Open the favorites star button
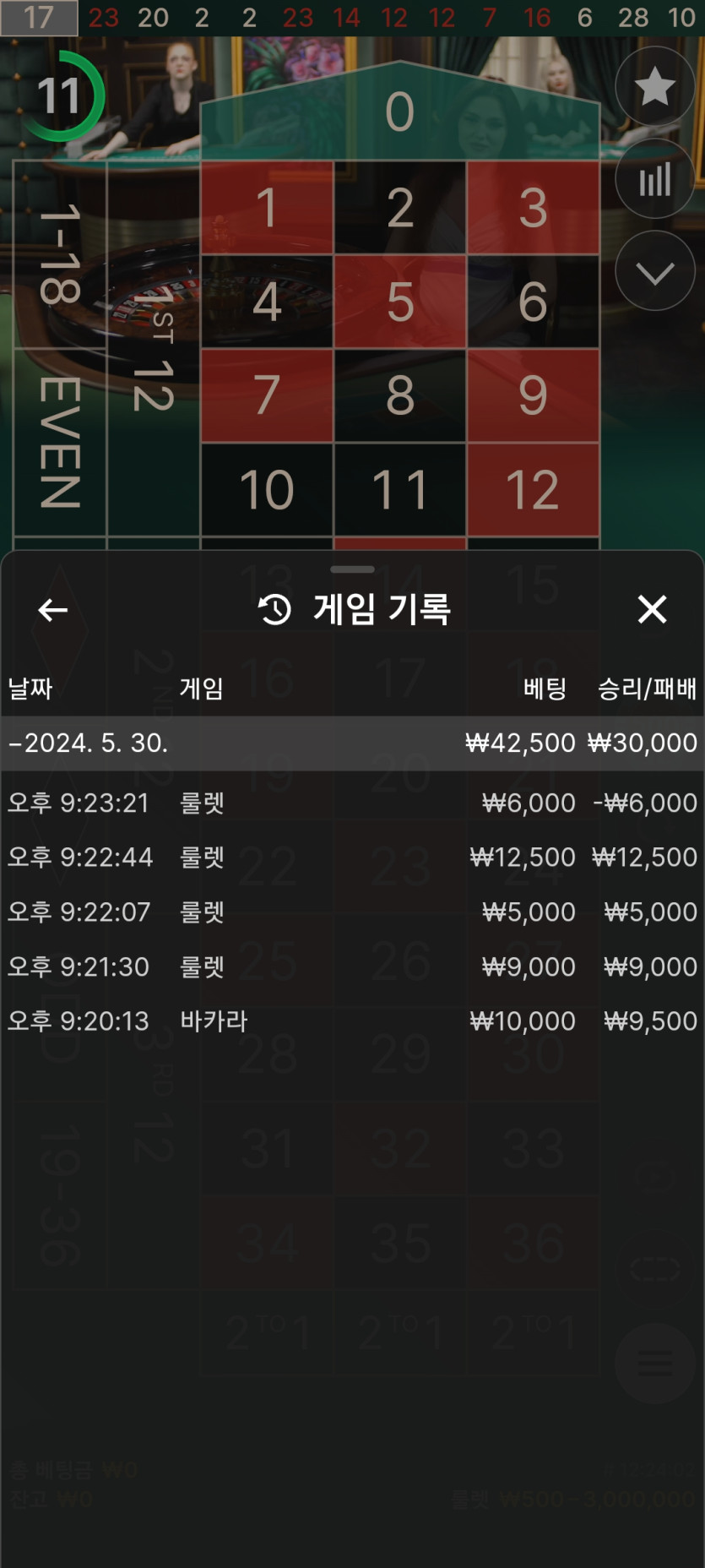 (x=654, y=87)
